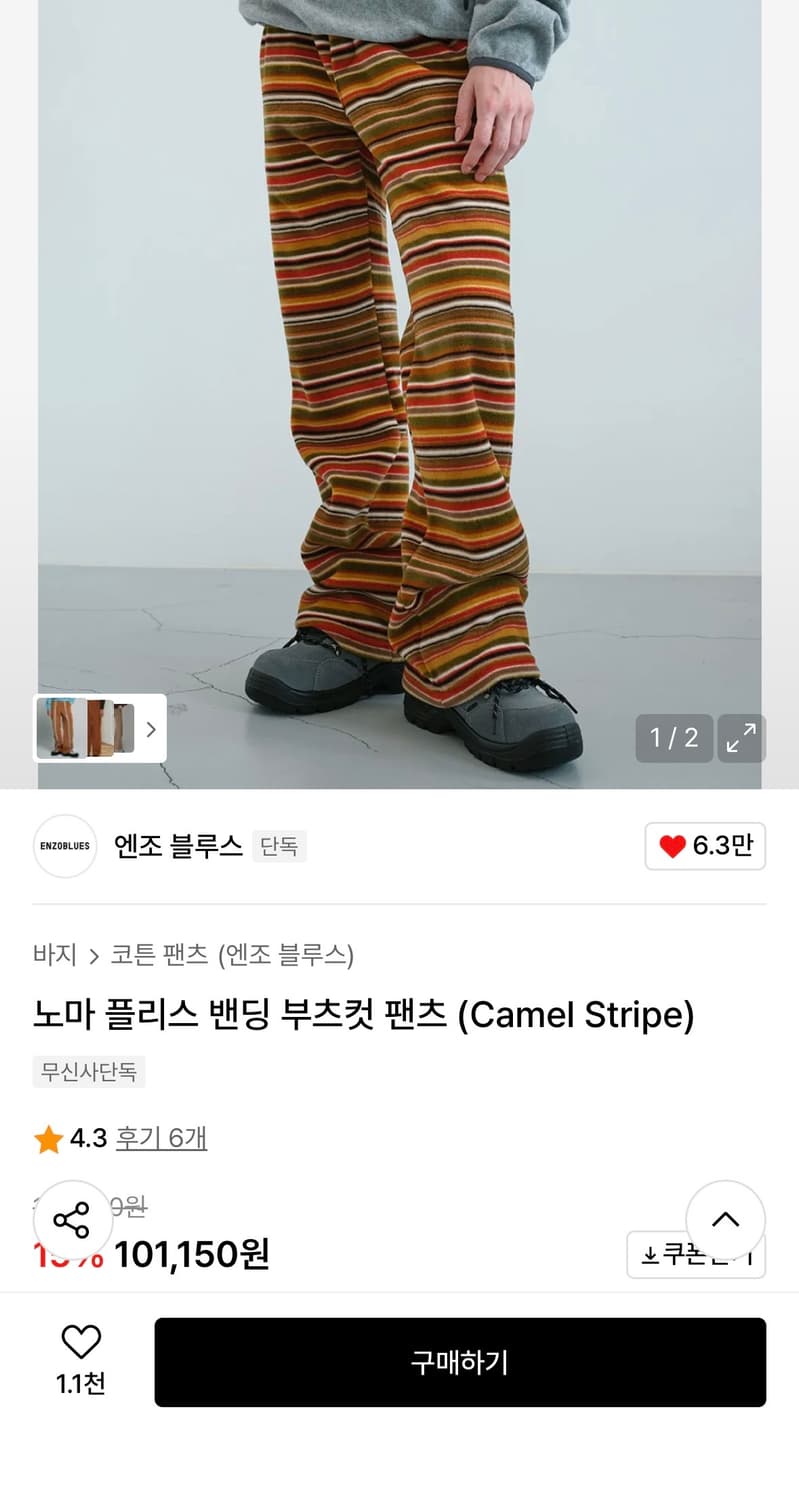Select the 바지 breadcrumb category
Screen dimensions: 799x1500
coord(54,956)
